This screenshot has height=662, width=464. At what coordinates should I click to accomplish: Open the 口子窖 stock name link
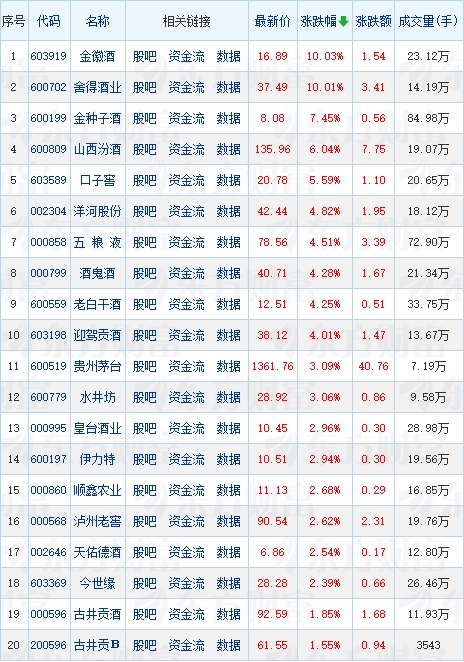click(x=97, y=180)
